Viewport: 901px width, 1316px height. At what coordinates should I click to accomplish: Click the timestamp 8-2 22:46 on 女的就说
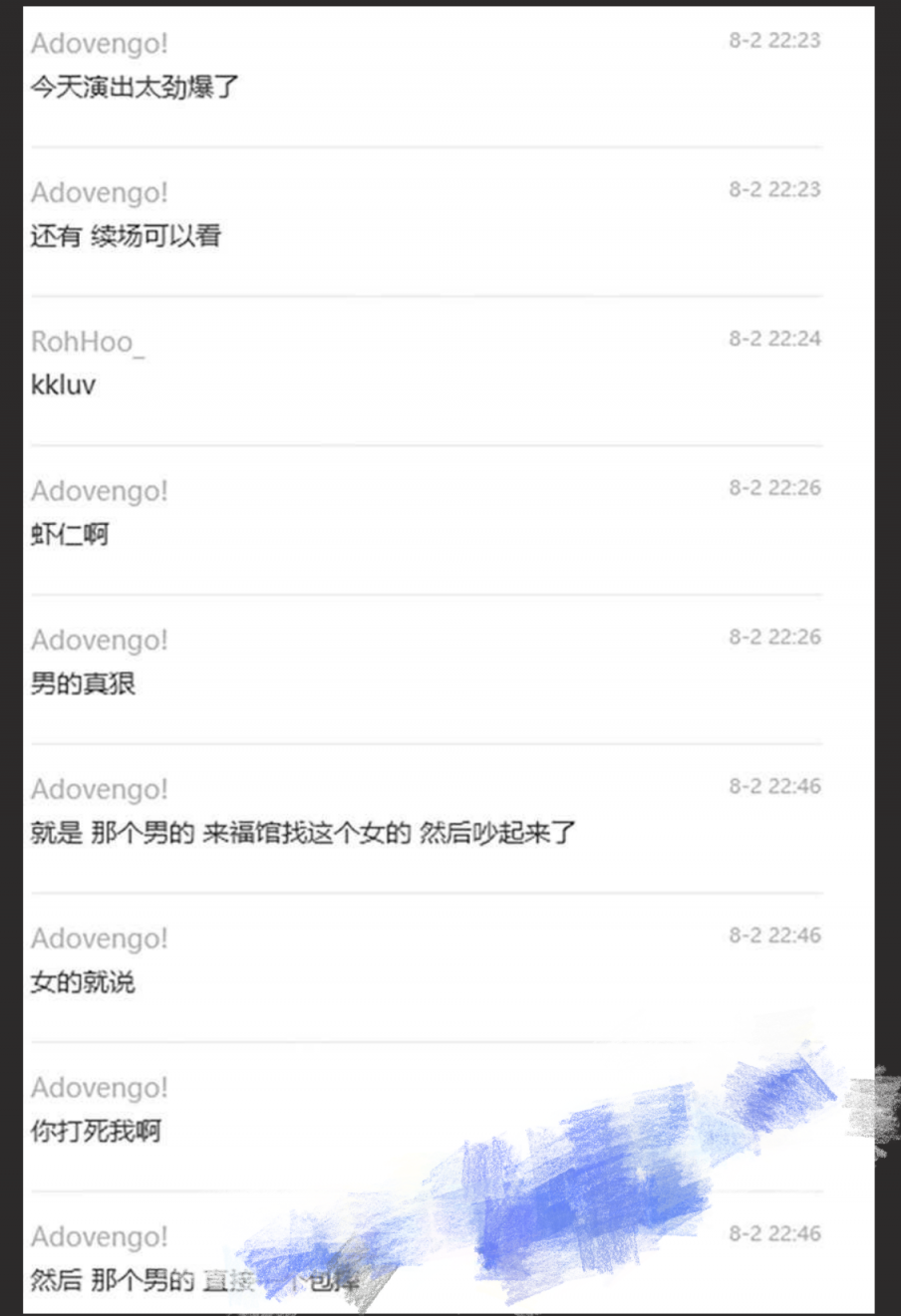coord(772,934)
